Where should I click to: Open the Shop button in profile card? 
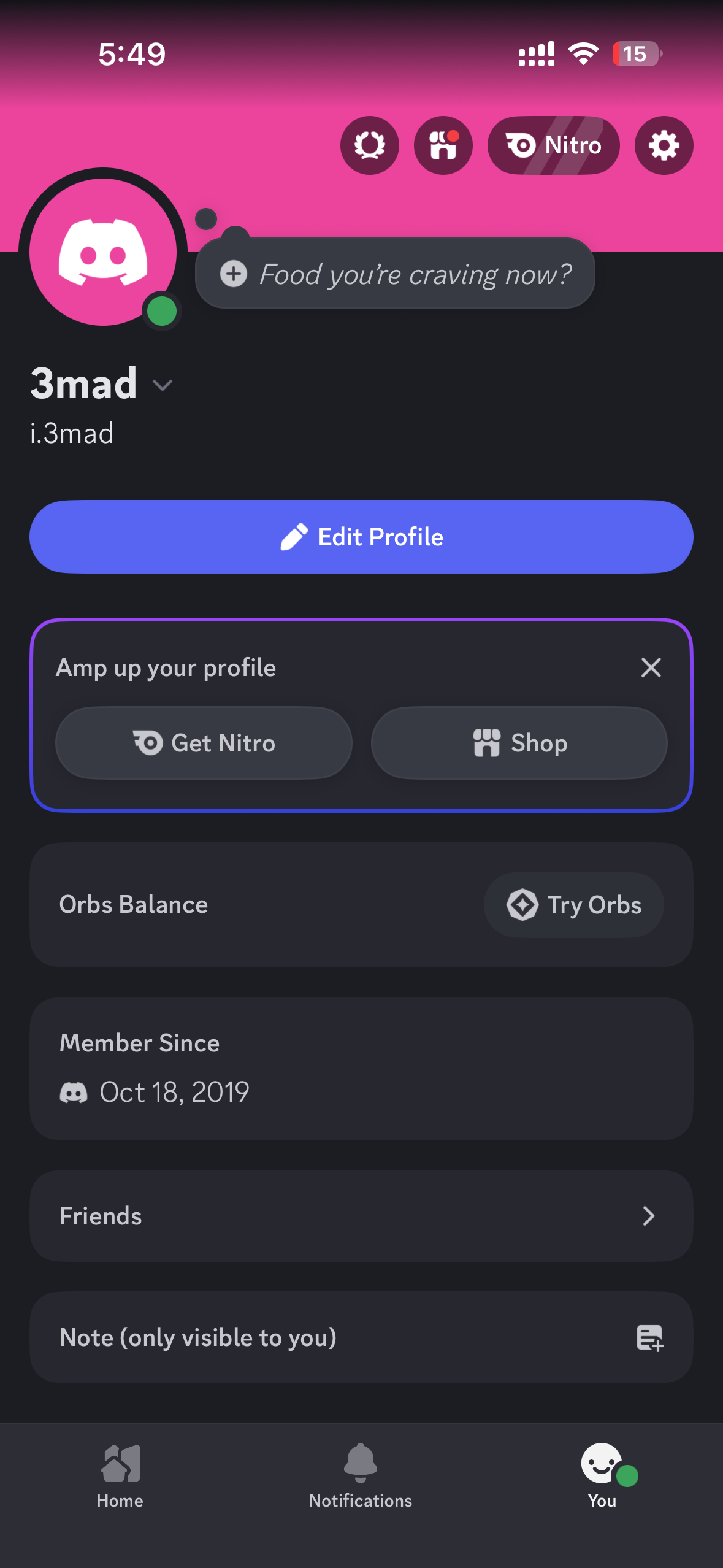[x=519, y=743]
